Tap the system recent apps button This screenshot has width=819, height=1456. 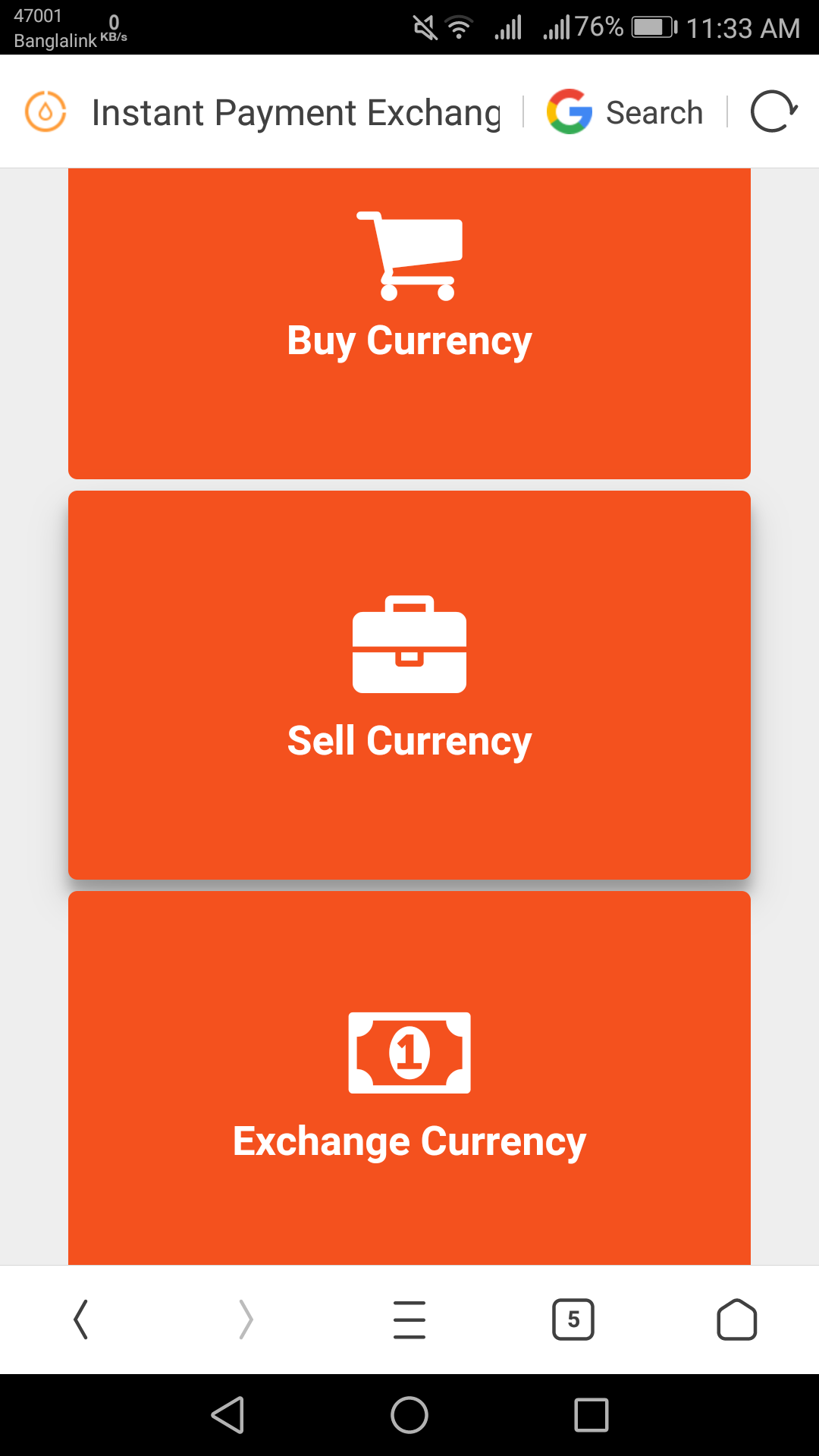(591, 1415)
